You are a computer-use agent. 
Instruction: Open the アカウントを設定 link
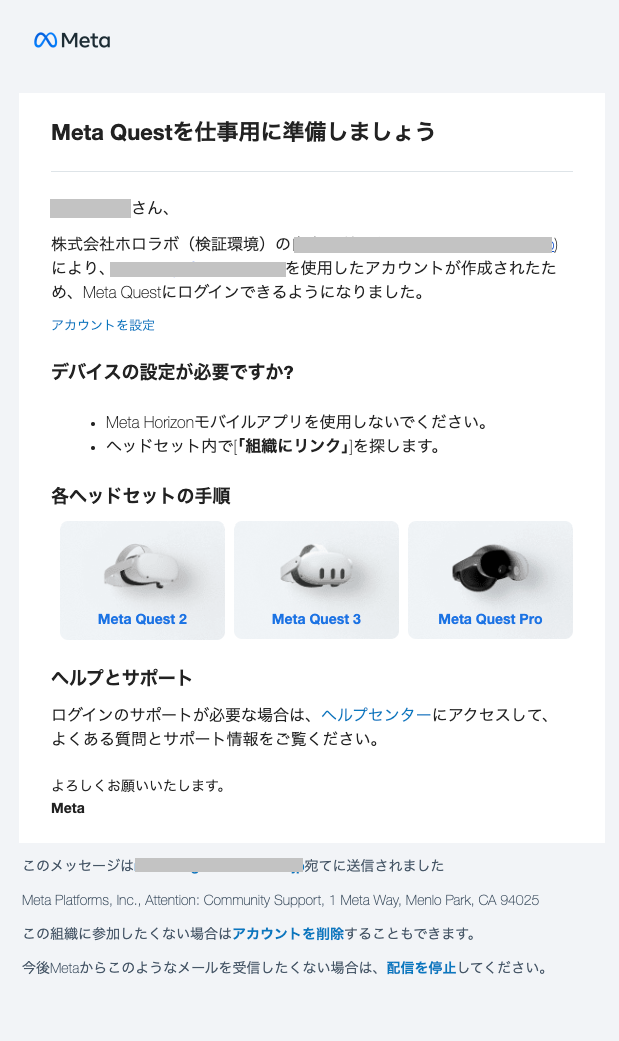(103, 325)
